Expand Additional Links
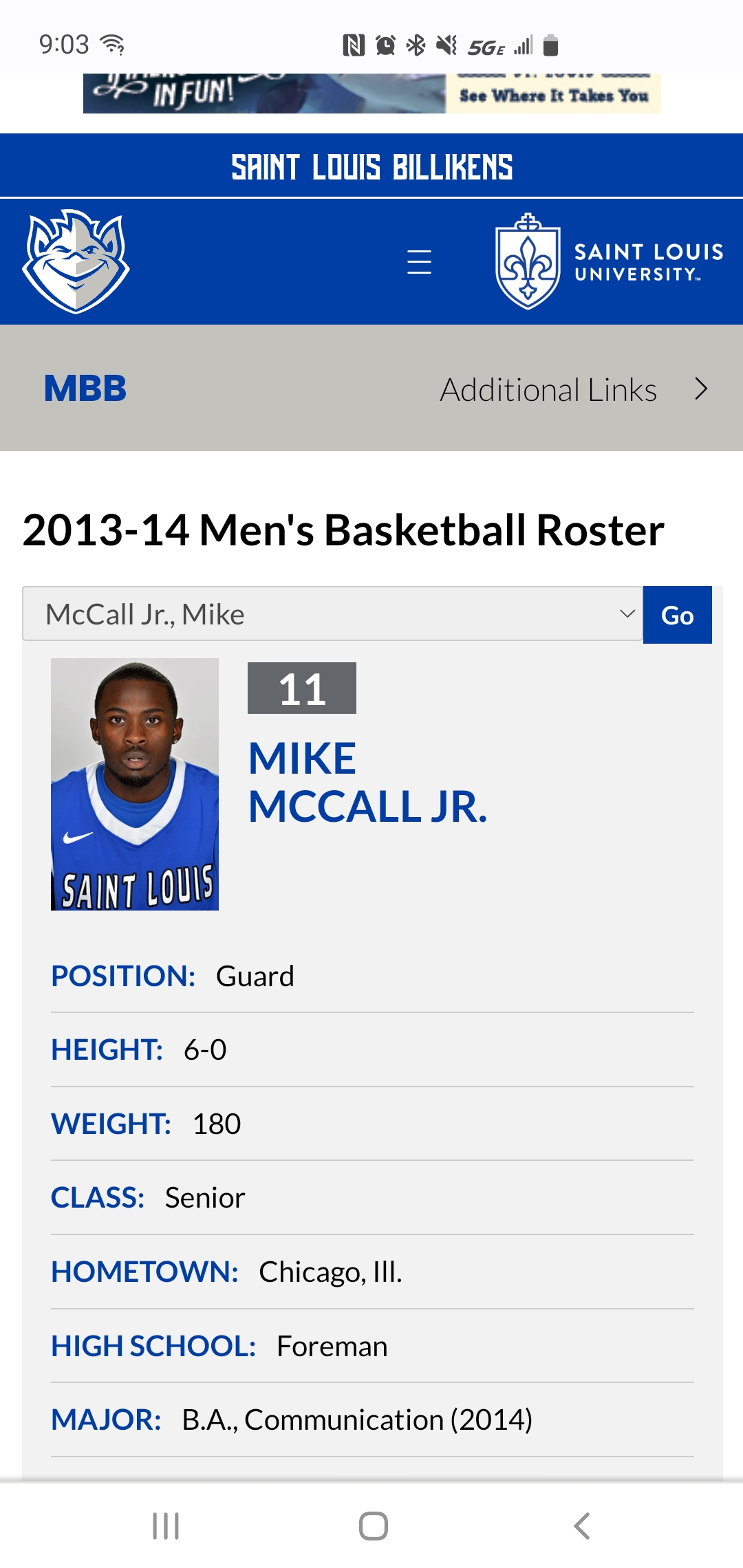743x1568 pixels. pyautogui.click(x=574, y=389)
